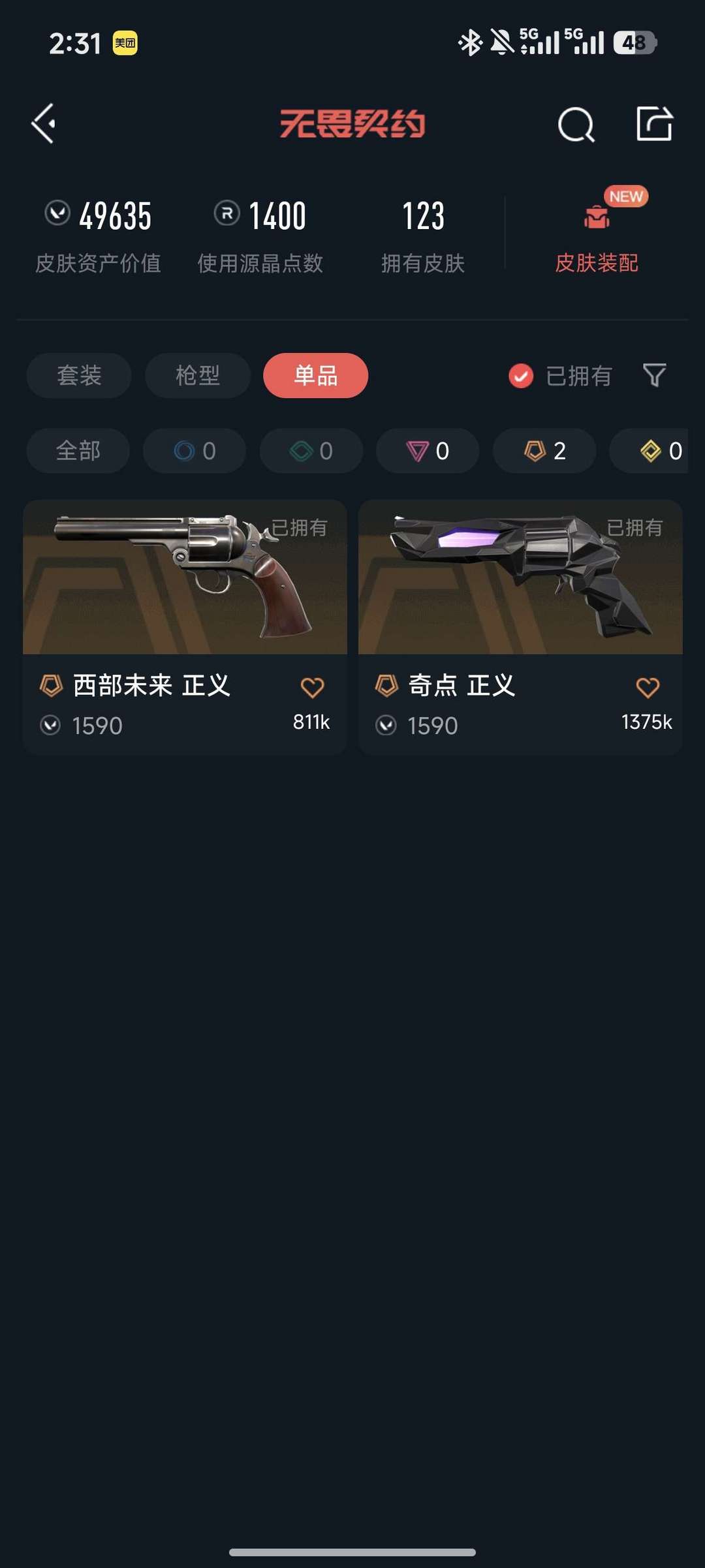This screenshot has height=1568, width=705.
Task: Filter by green diamond rarity chip
Action: click(311, 451)
